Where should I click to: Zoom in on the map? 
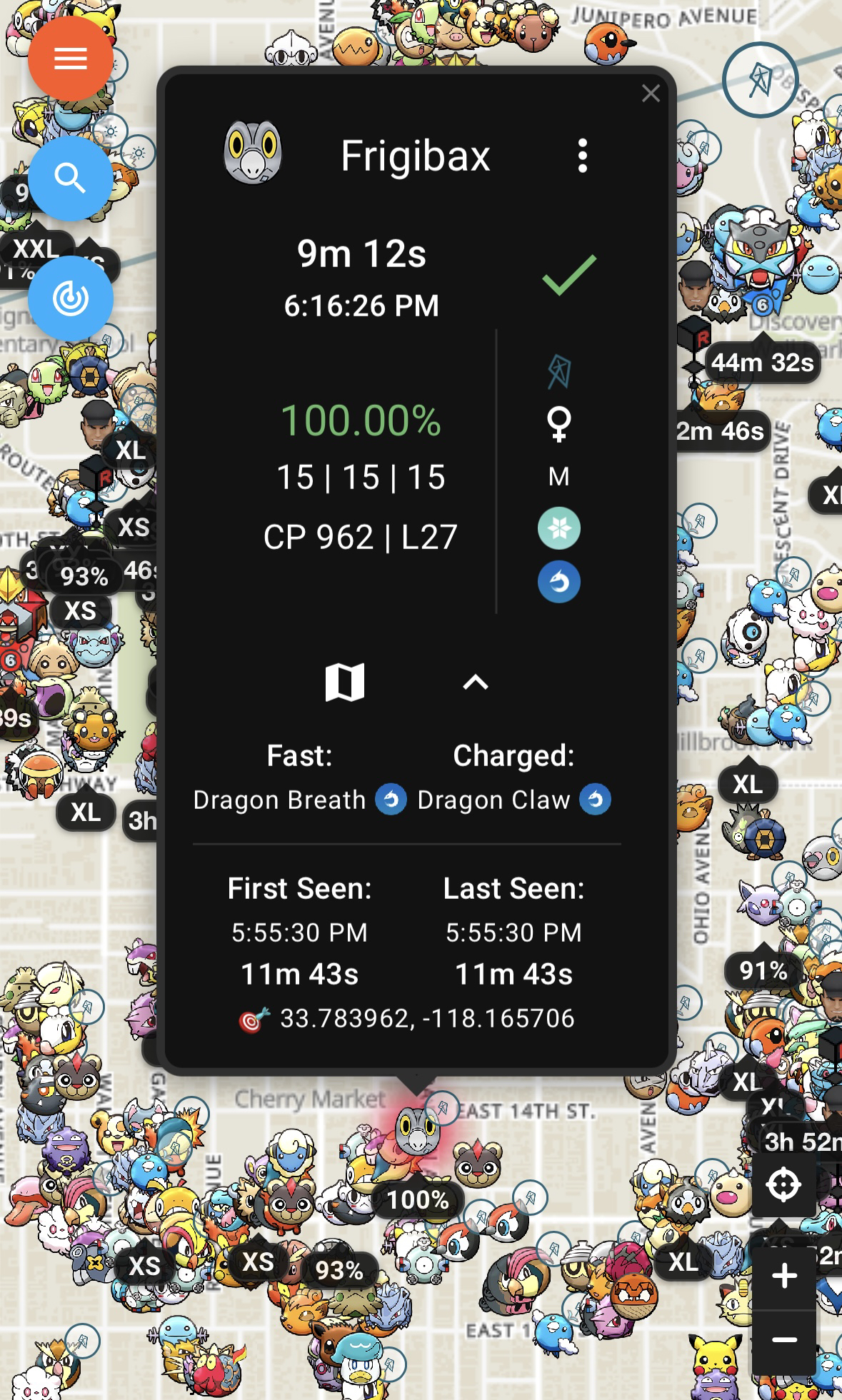784,1276
